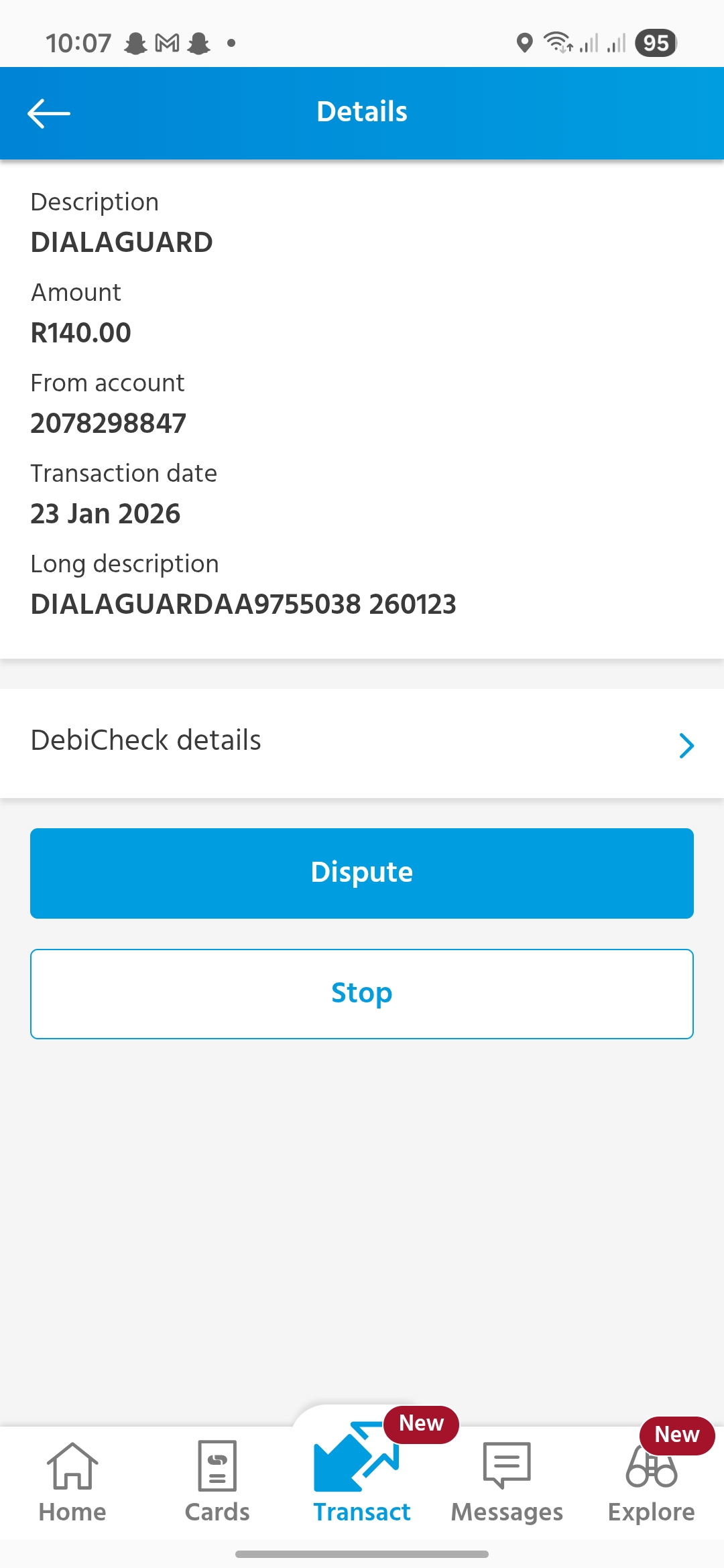724x1568 pixels.
Task: Switch to the Home tab
Action: point(72,1482)
